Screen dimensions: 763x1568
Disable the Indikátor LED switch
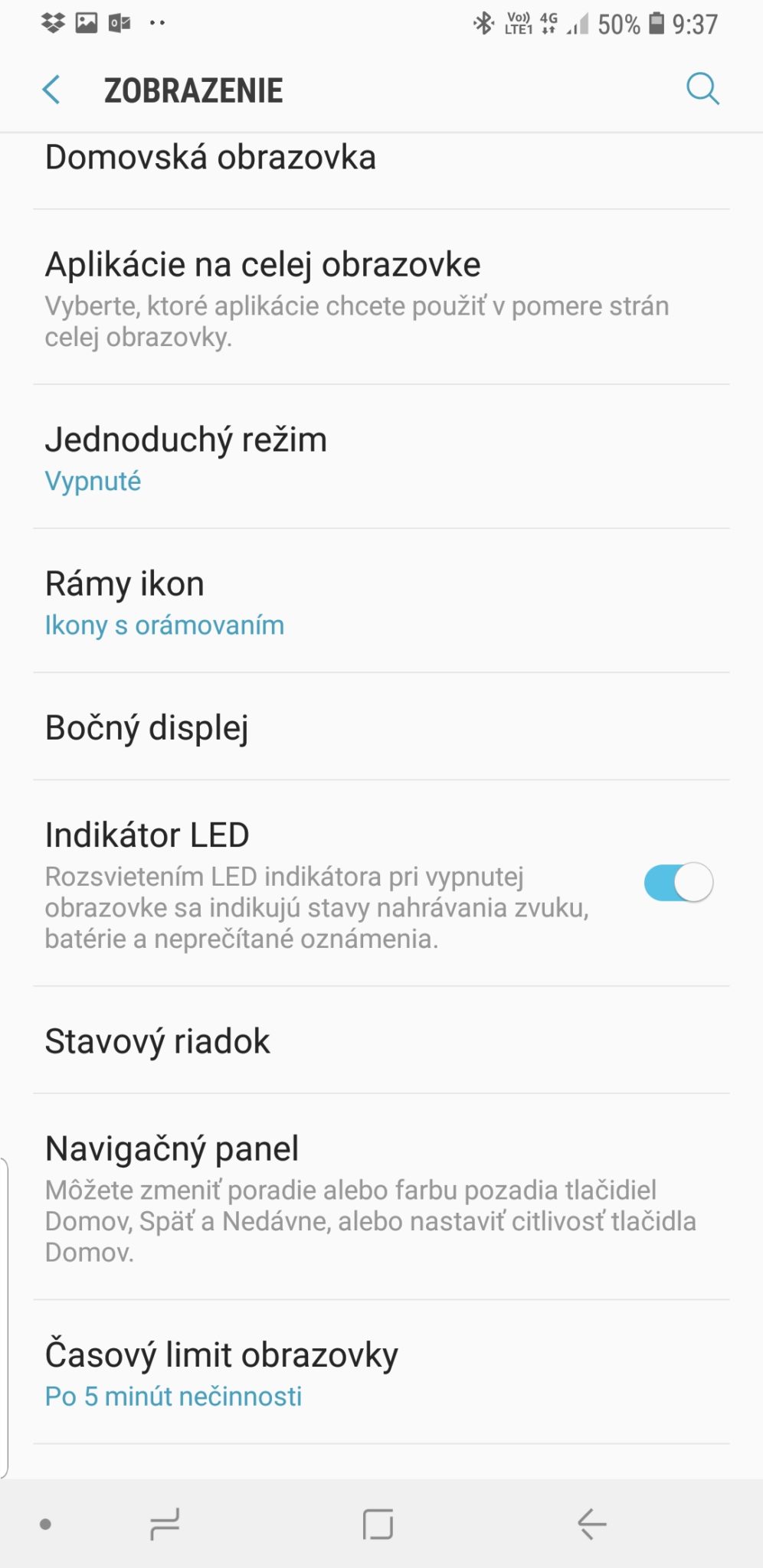click(x=678, y=883)
